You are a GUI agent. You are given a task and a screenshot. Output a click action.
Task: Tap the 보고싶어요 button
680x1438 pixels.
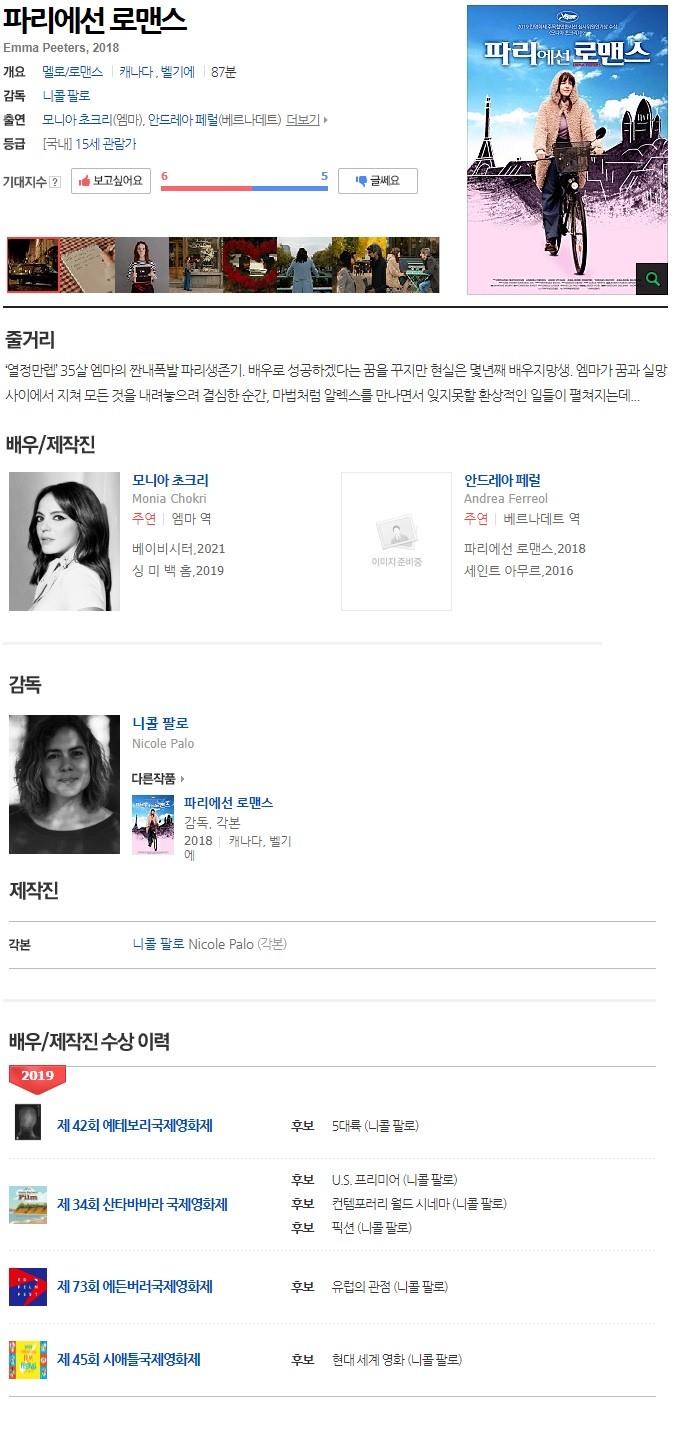click(110, 181)
